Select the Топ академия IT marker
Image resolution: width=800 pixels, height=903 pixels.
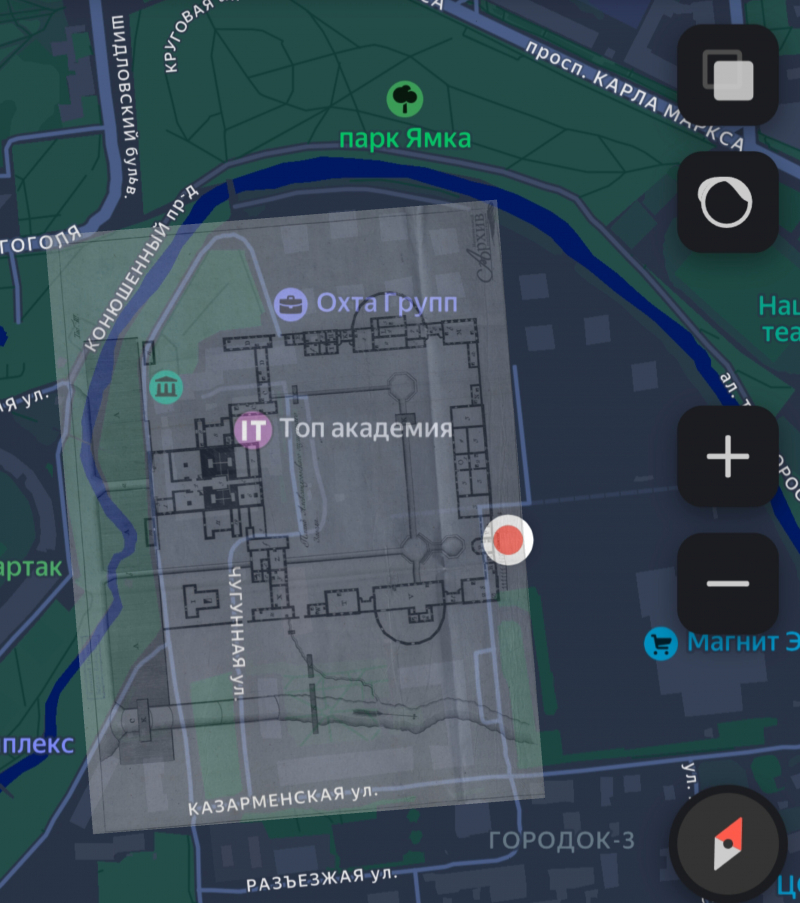tap(254, 430)
